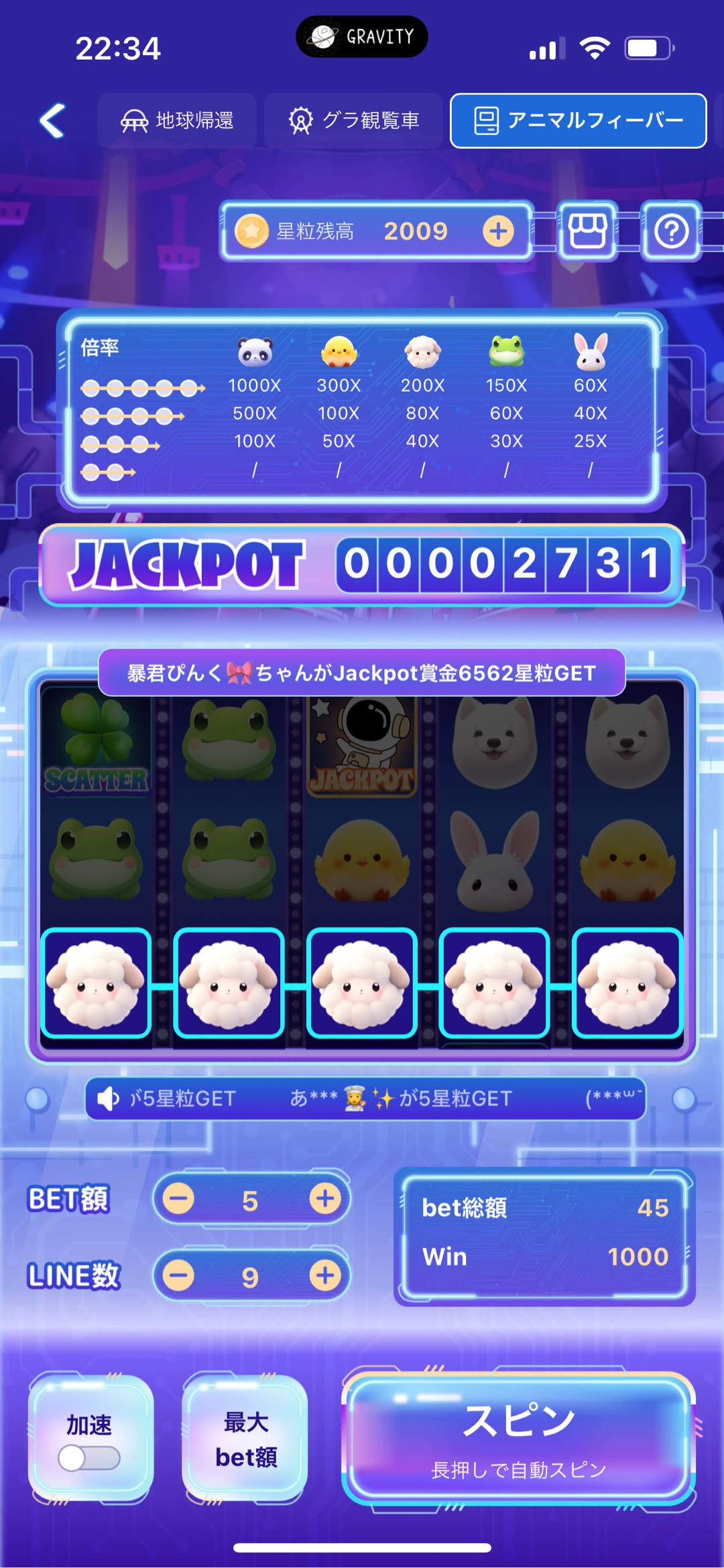Open the shop icon
Image resolution: width=724 pixels, height=1568 pixels.
[588, 231]
